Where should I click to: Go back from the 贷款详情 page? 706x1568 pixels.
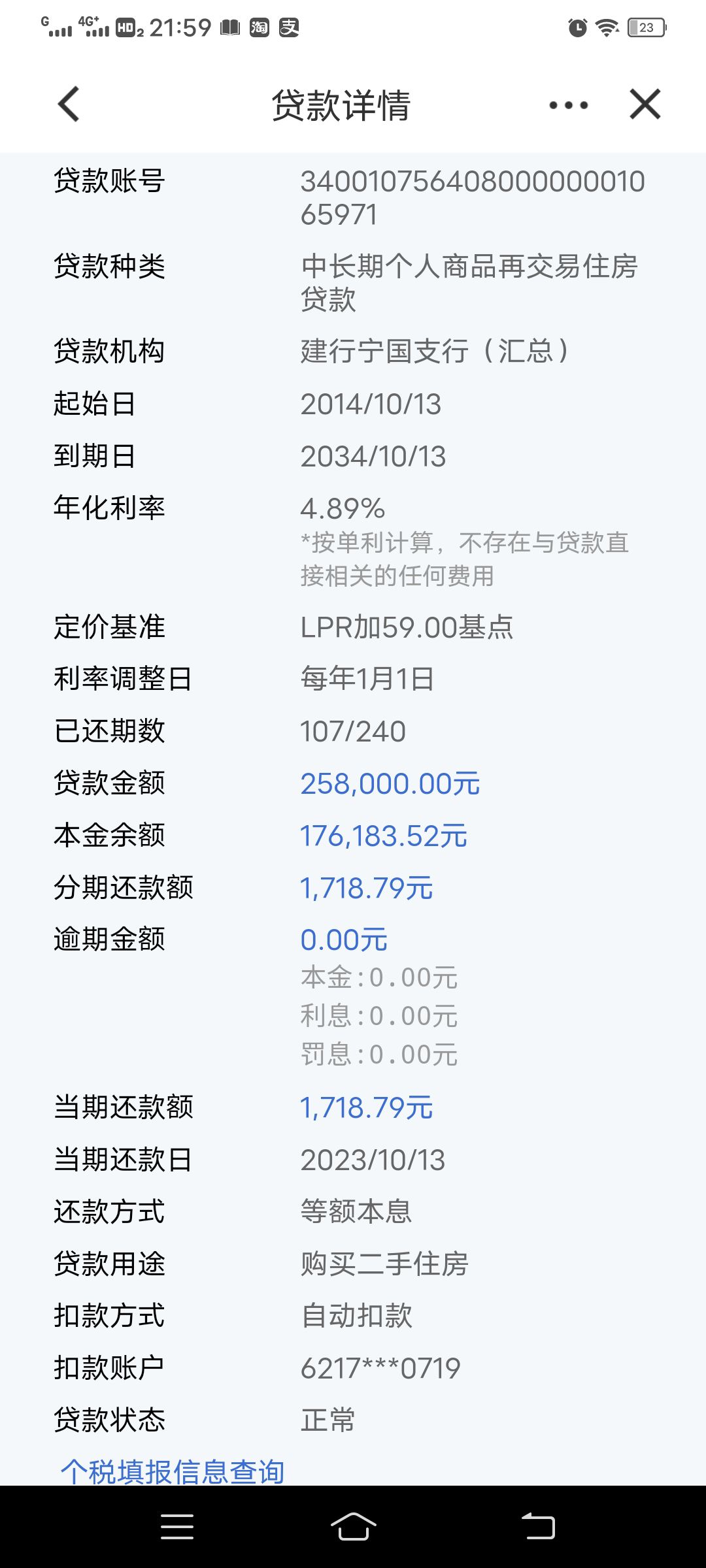[x=69, y=105]
